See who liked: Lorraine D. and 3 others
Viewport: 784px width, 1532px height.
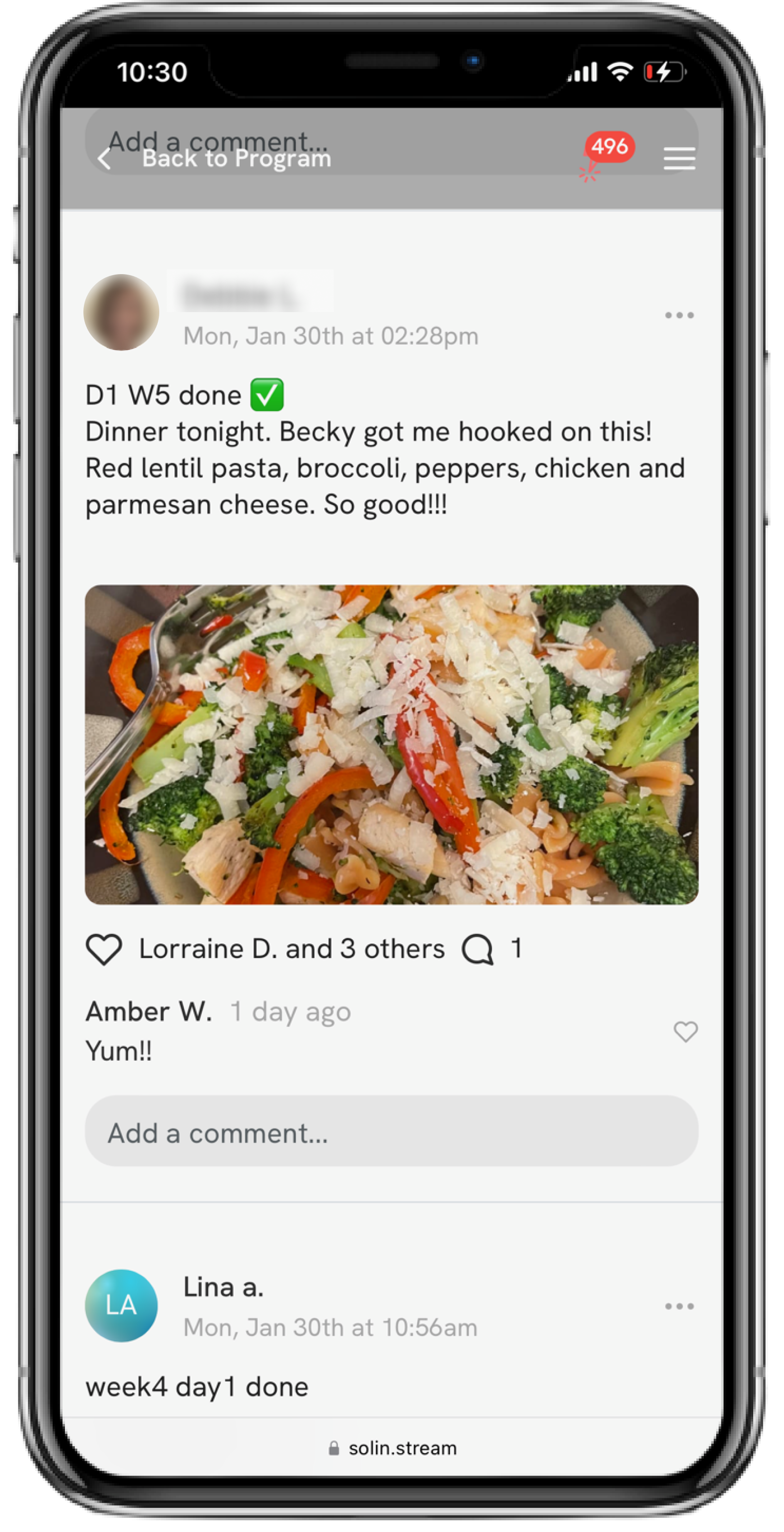tap(291, 949)
